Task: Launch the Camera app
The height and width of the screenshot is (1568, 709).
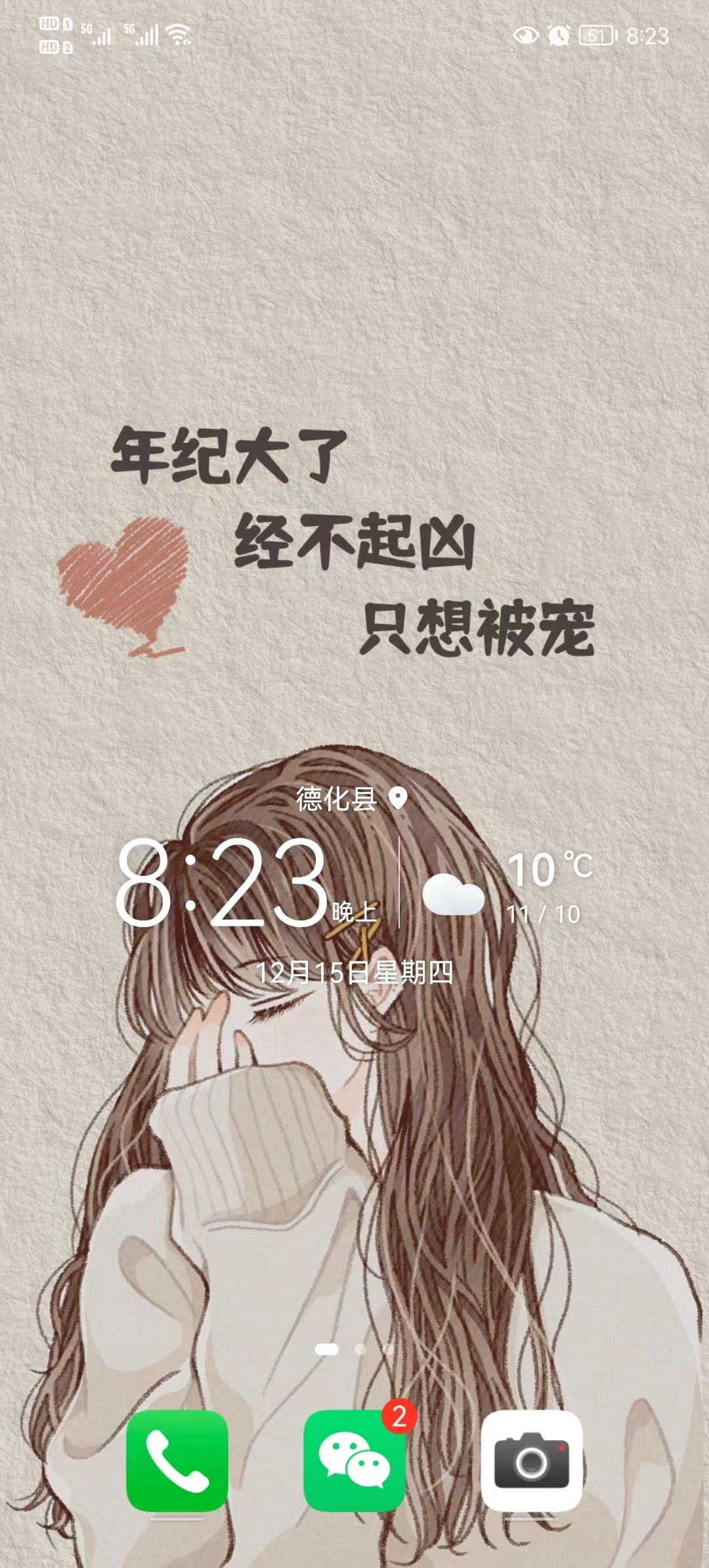Action: coord(532,1460)
